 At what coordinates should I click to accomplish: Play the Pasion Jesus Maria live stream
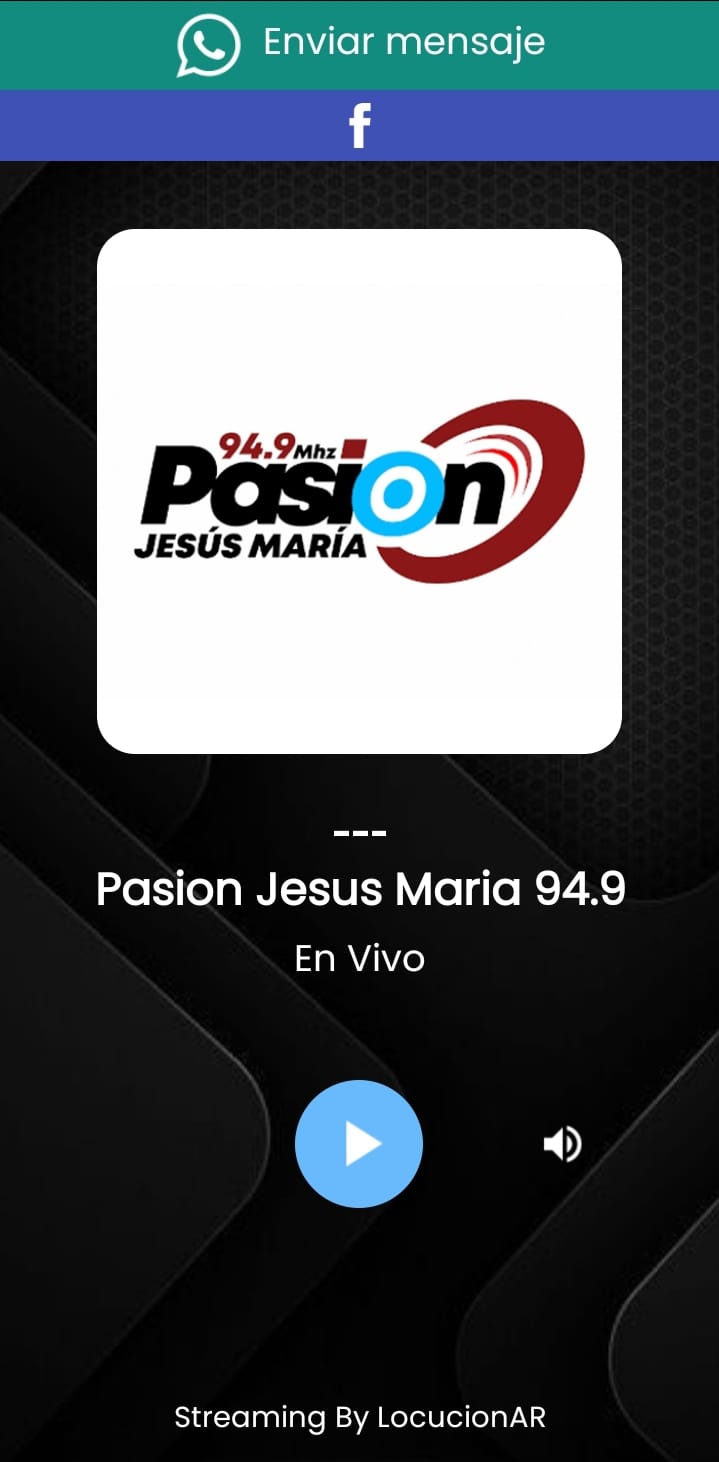point(359,1144)
